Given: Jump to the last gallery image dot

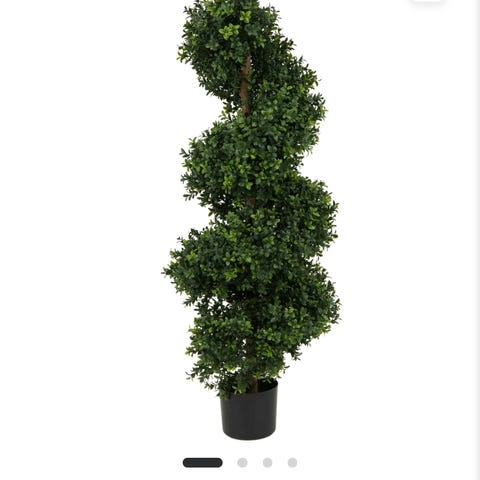Looking at the screenshot, I should click(292, 463).
